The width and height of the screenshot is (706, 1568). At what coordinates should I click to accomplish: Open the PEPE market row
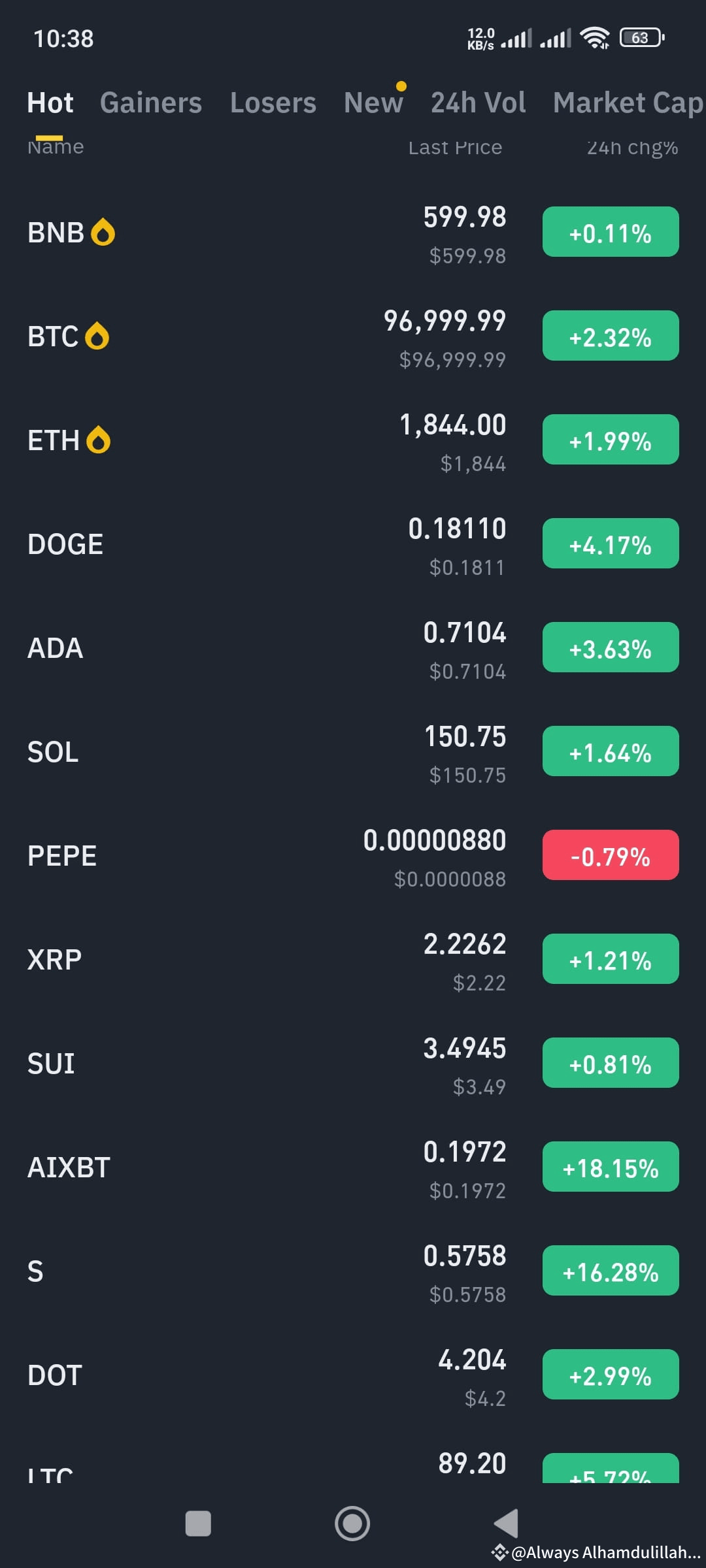353,857
